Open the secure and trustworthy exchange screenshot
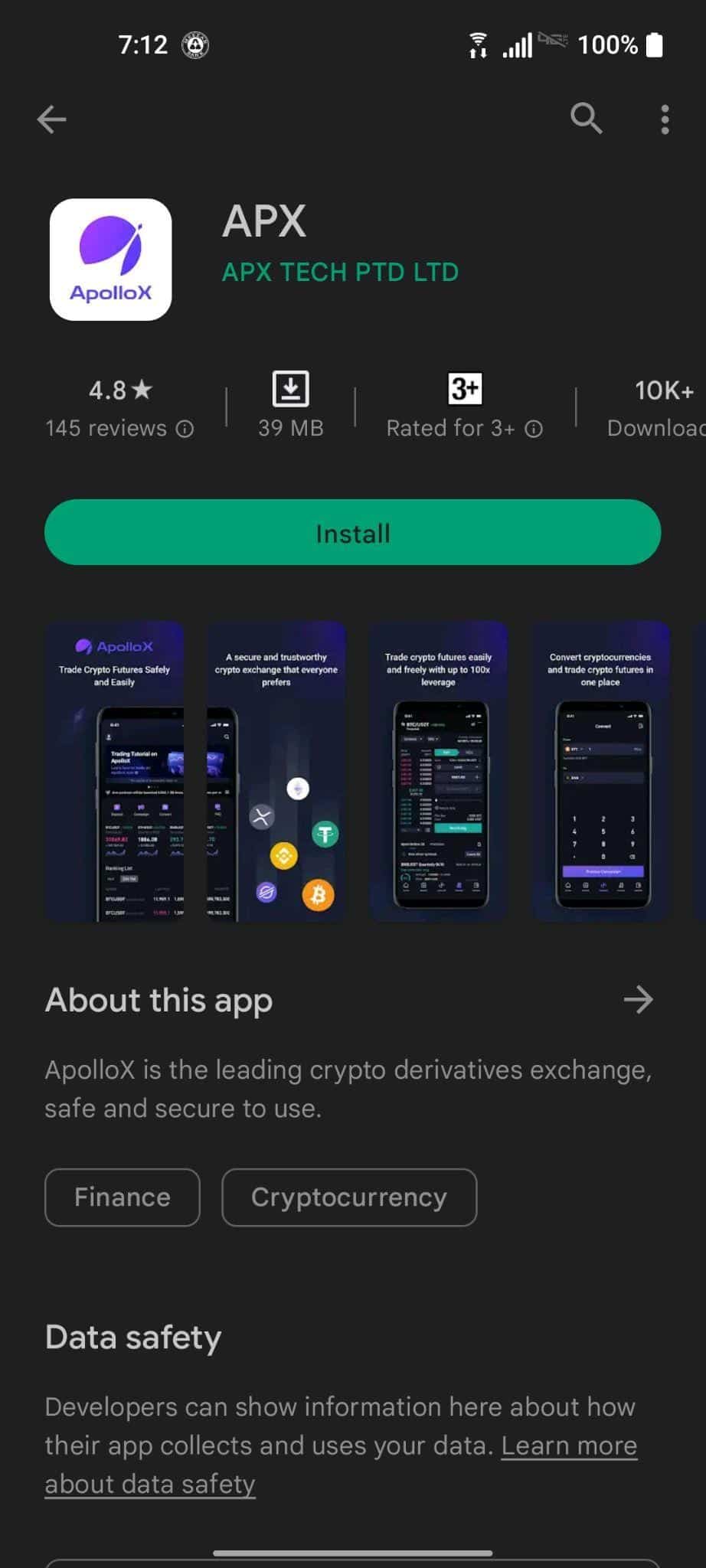This screenshot has height=1568, width=706. tap(276, 771)
